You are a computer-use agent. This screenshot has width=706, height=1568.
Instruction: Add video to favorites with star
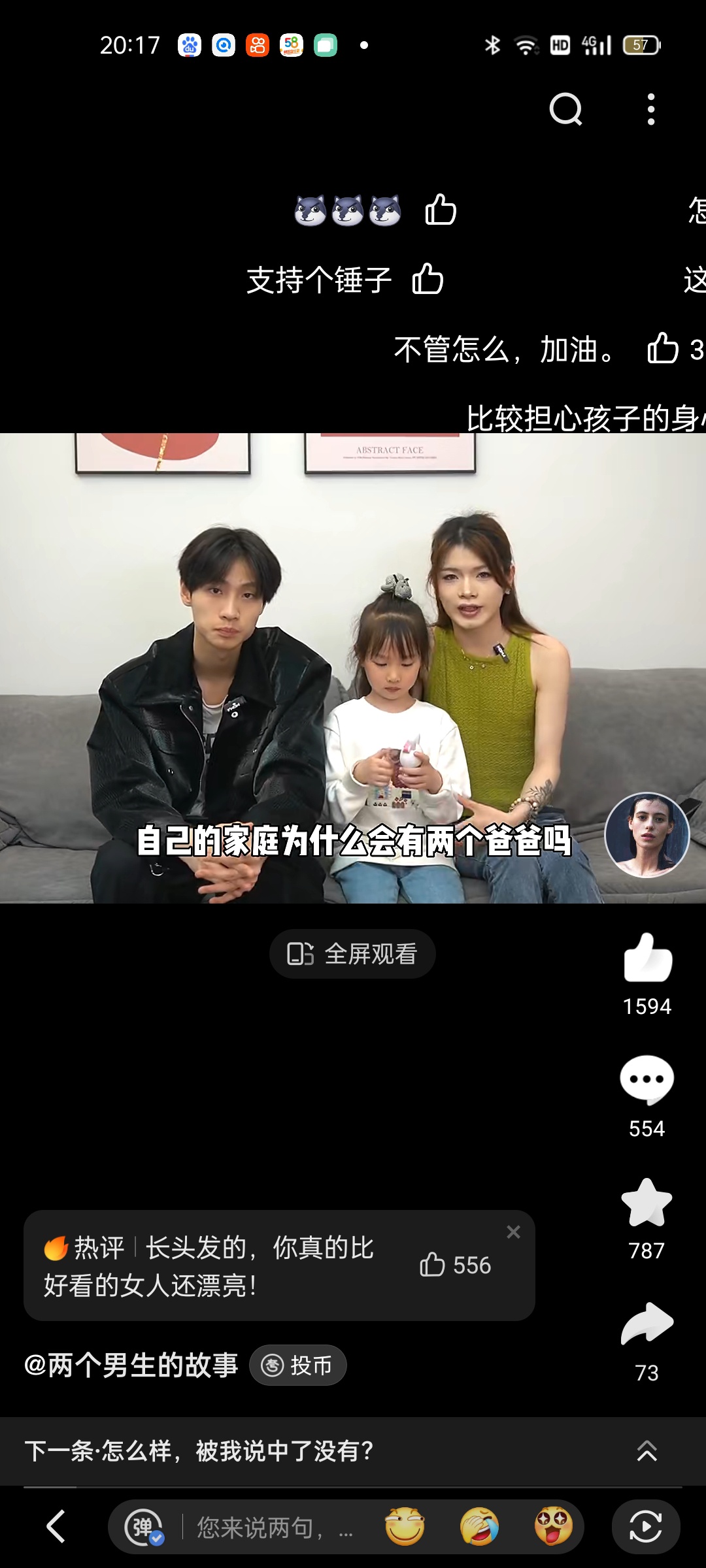(647, 1203)
